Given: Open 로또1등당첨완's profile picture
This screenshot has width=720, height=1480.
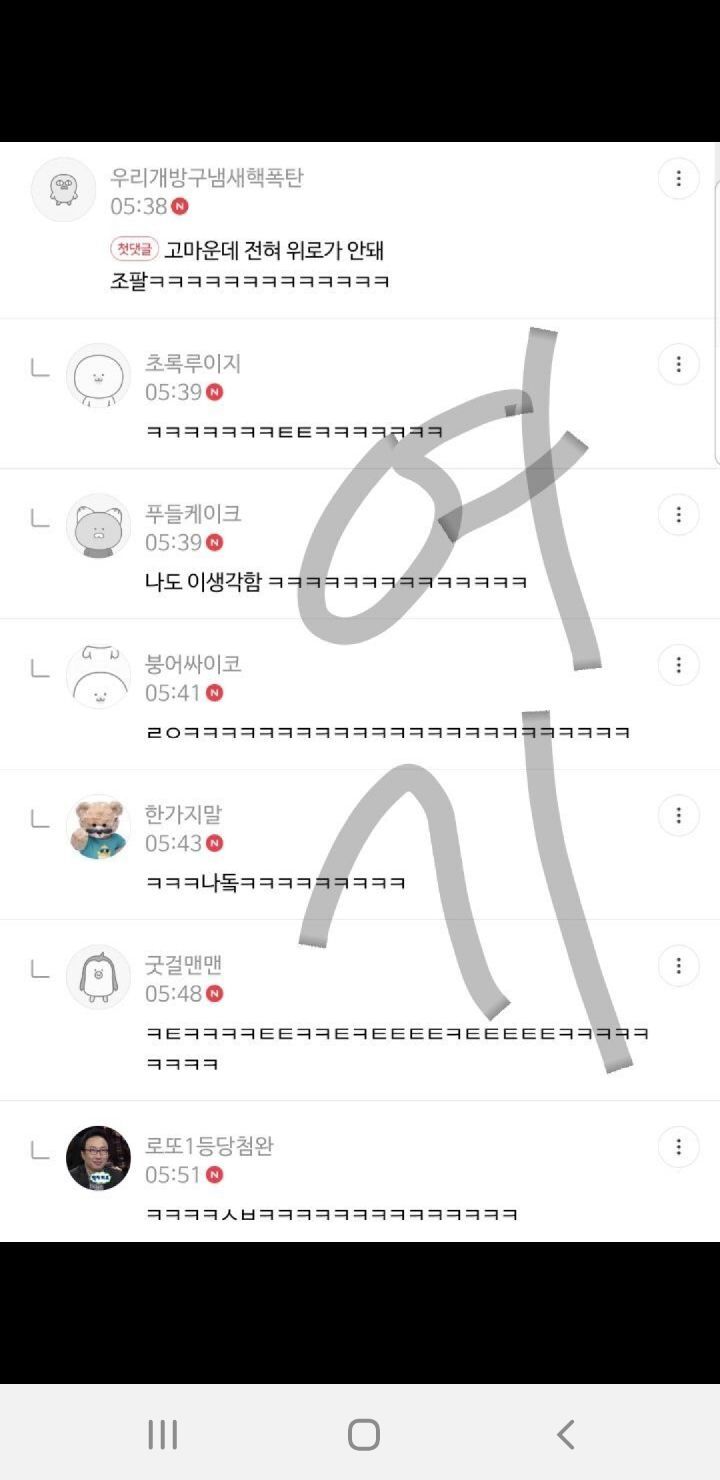Looking at the screenshot, I should click(x=97, y=1158).
